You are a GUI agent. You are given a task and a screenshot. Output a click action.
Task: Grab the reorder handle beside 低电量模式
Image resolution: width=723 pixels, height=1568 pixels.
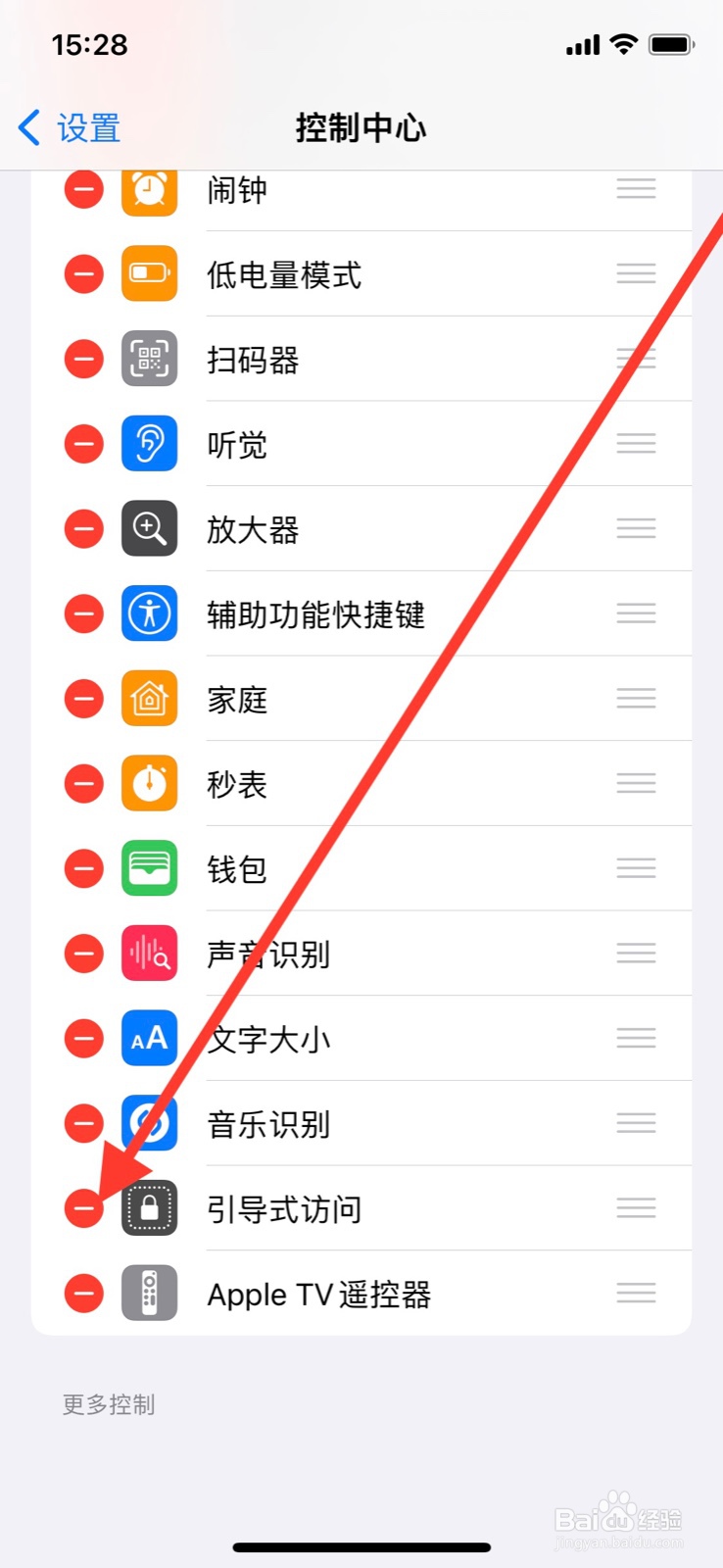[x=636, y=274]
